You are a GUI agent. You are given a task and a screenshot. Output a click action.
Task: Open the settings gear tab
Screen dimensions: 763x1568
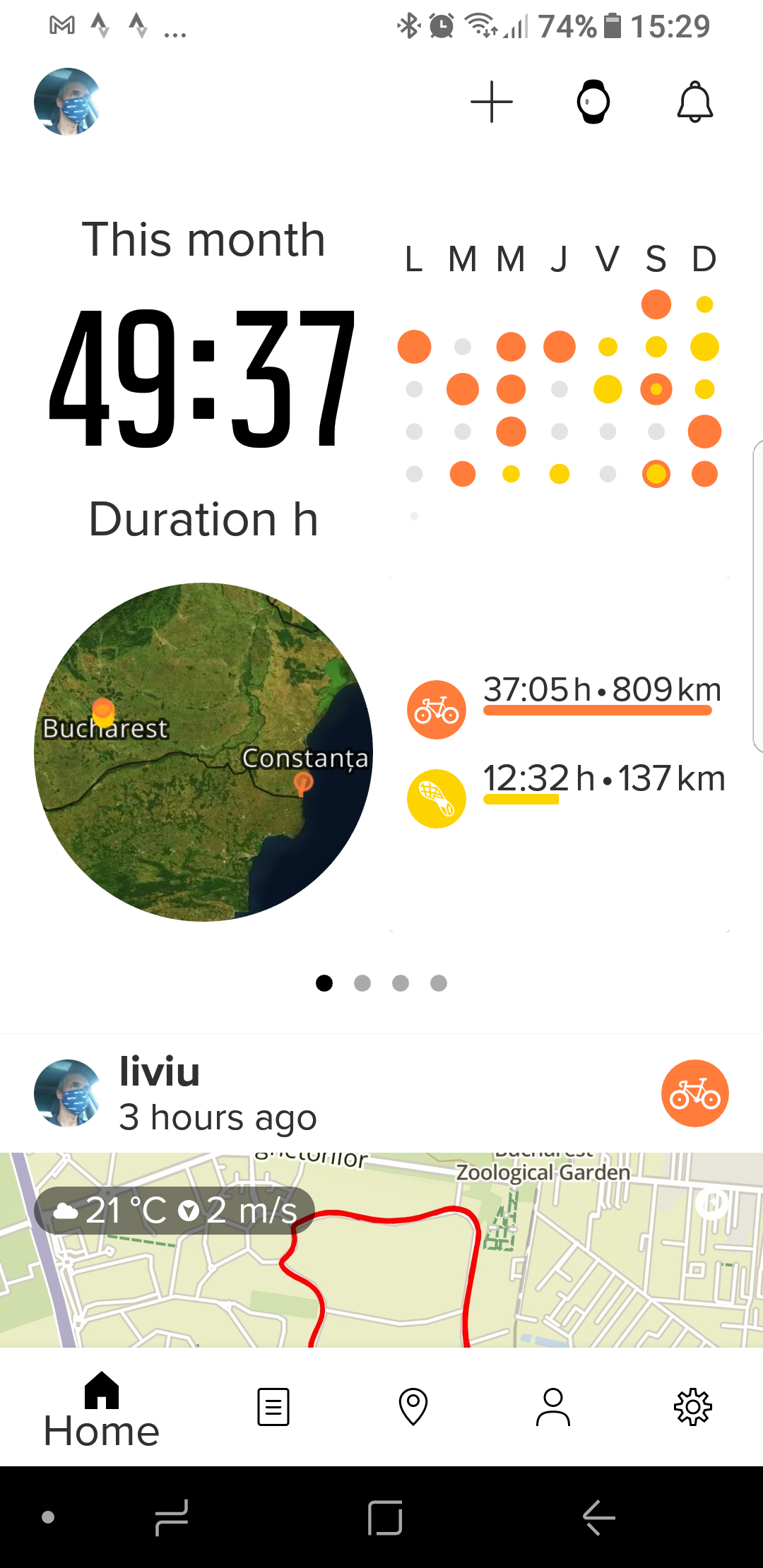(x=693, y=1407)
